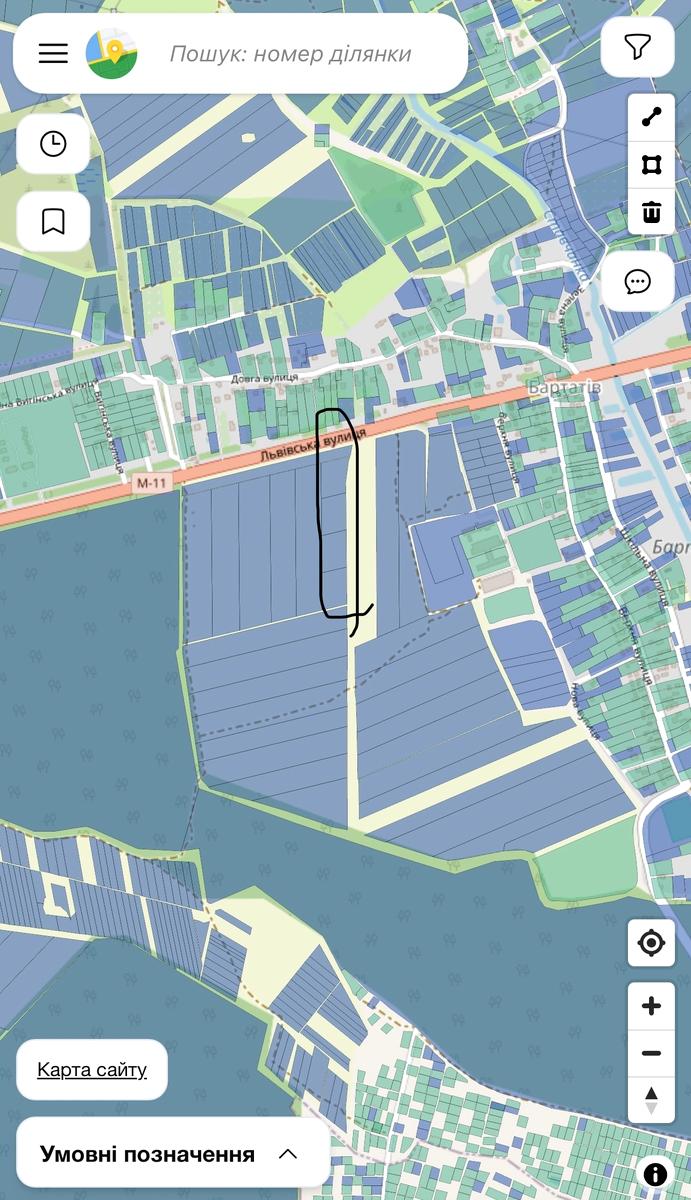
Task: Zoom out of the map
Action: pos(651,1053)
